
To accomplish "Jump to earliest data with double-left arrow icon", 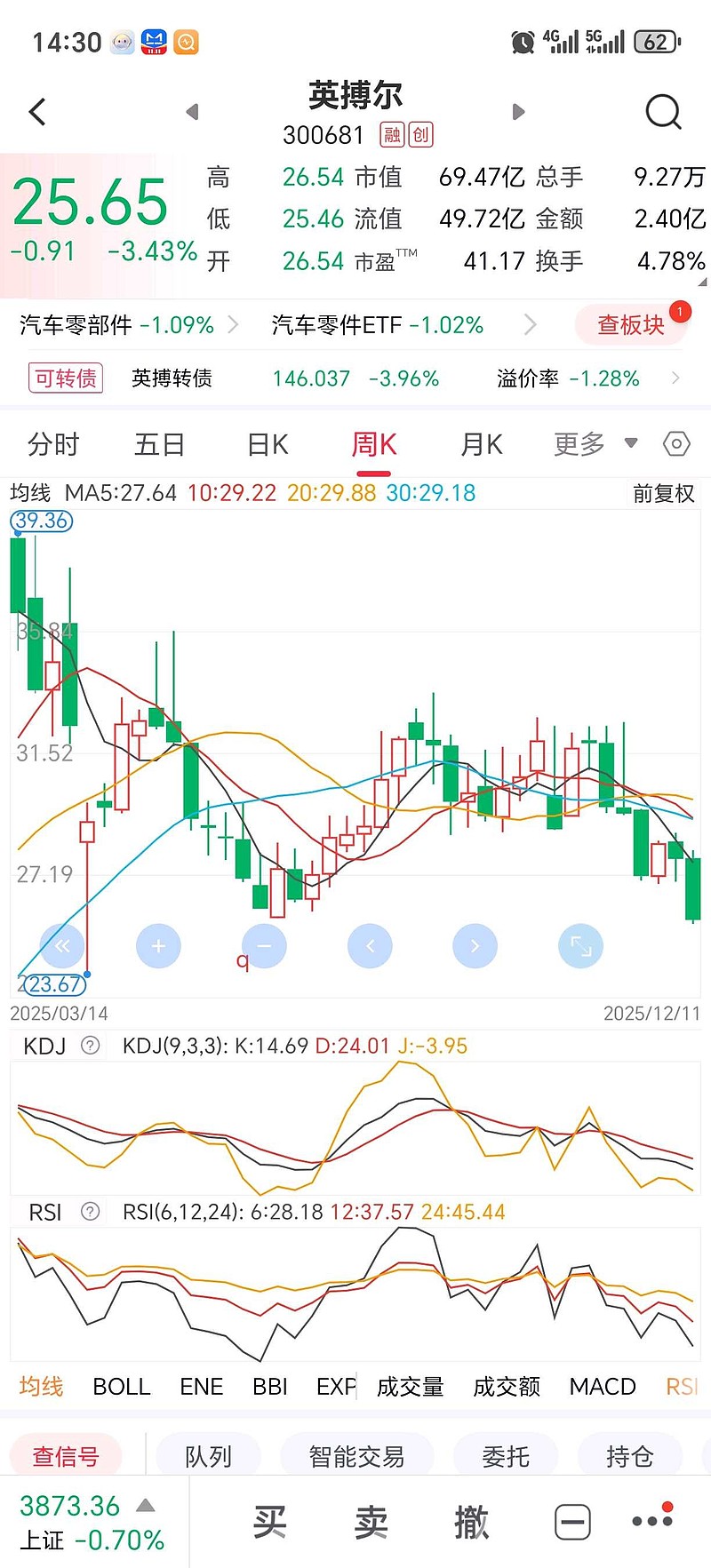I will point(62,945).
